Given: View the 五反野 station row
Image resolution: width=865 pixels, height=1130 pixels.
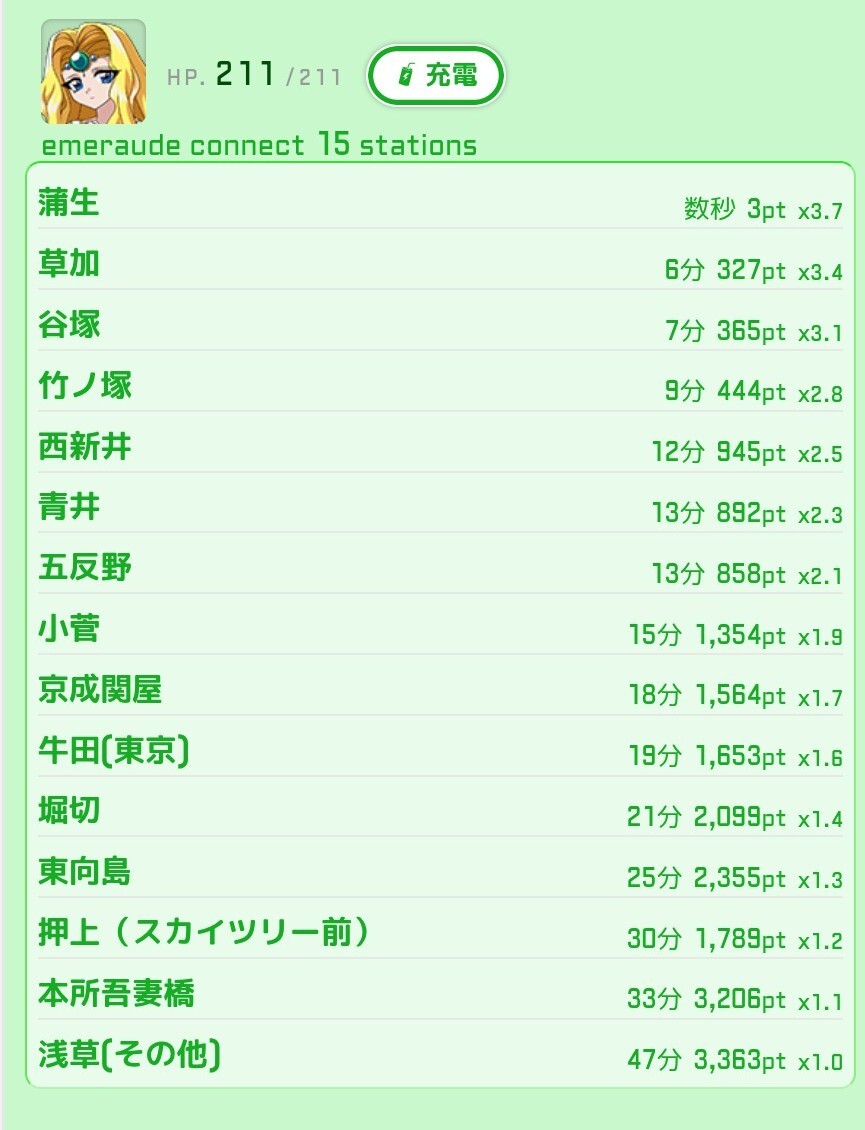Looking at the screenshot, I should 440,570.
